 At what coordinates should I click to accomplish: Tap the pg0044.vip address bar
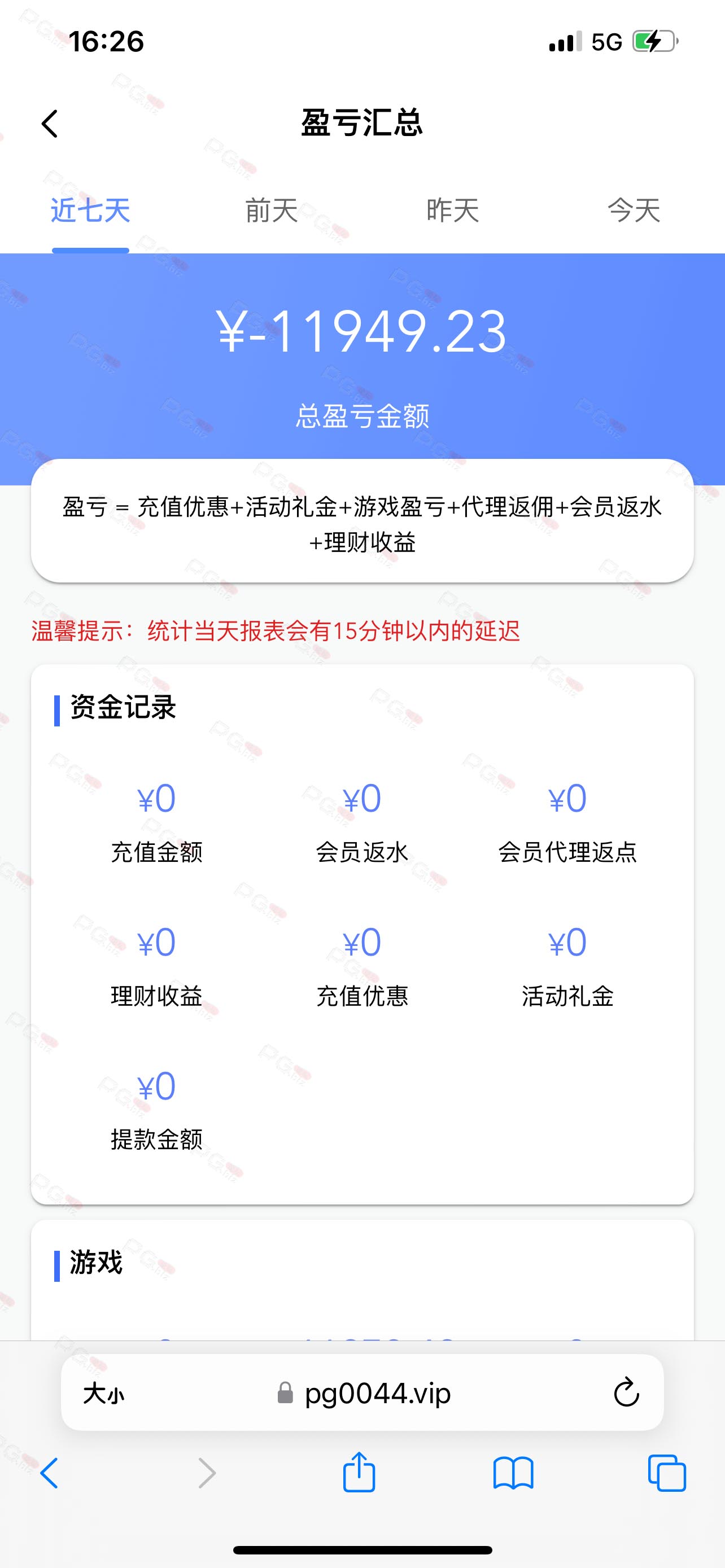pyautogui.click(x=364, y=1393)
